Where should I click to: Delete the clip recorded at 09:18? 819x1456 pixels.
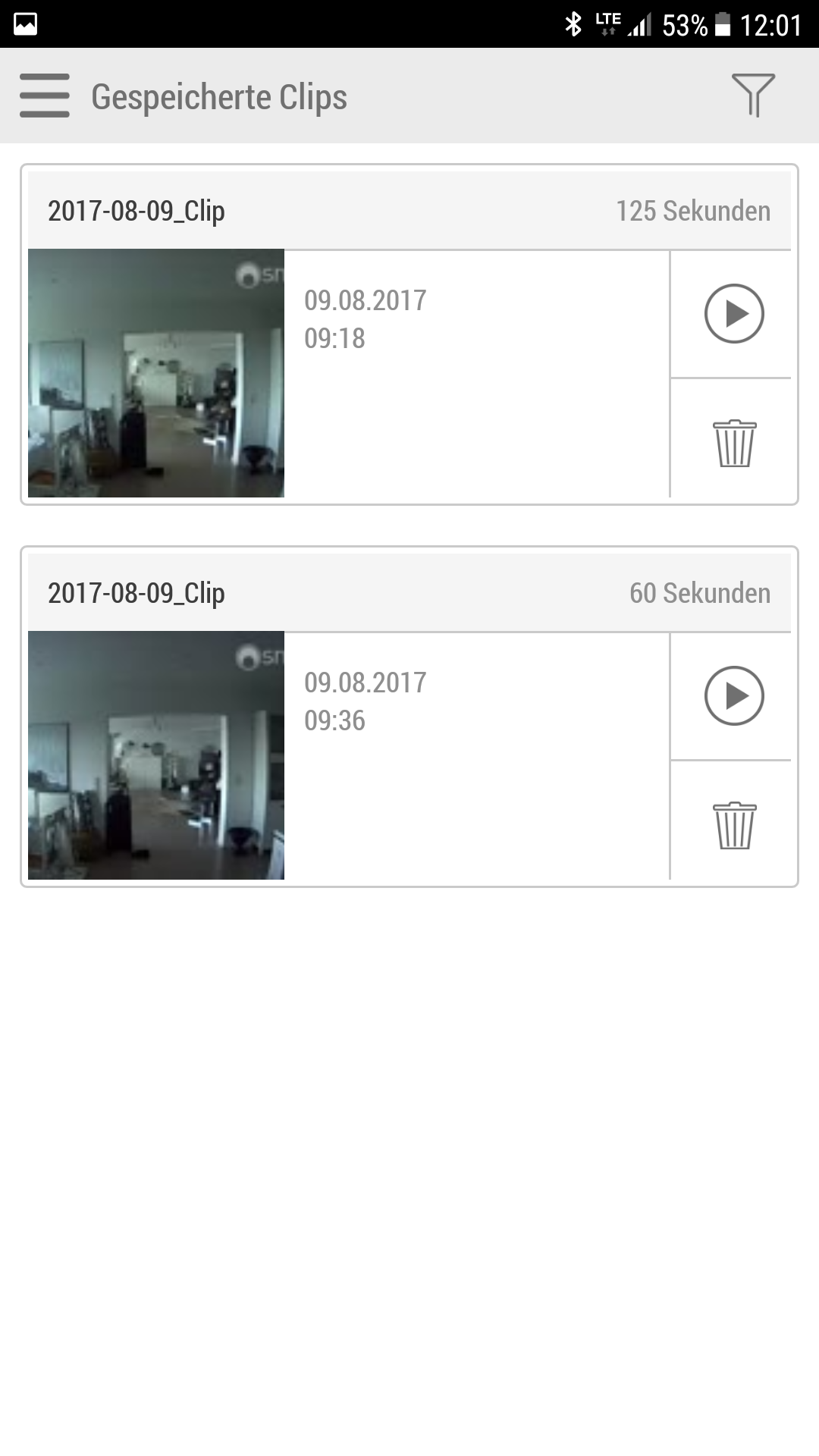(734, 443)
